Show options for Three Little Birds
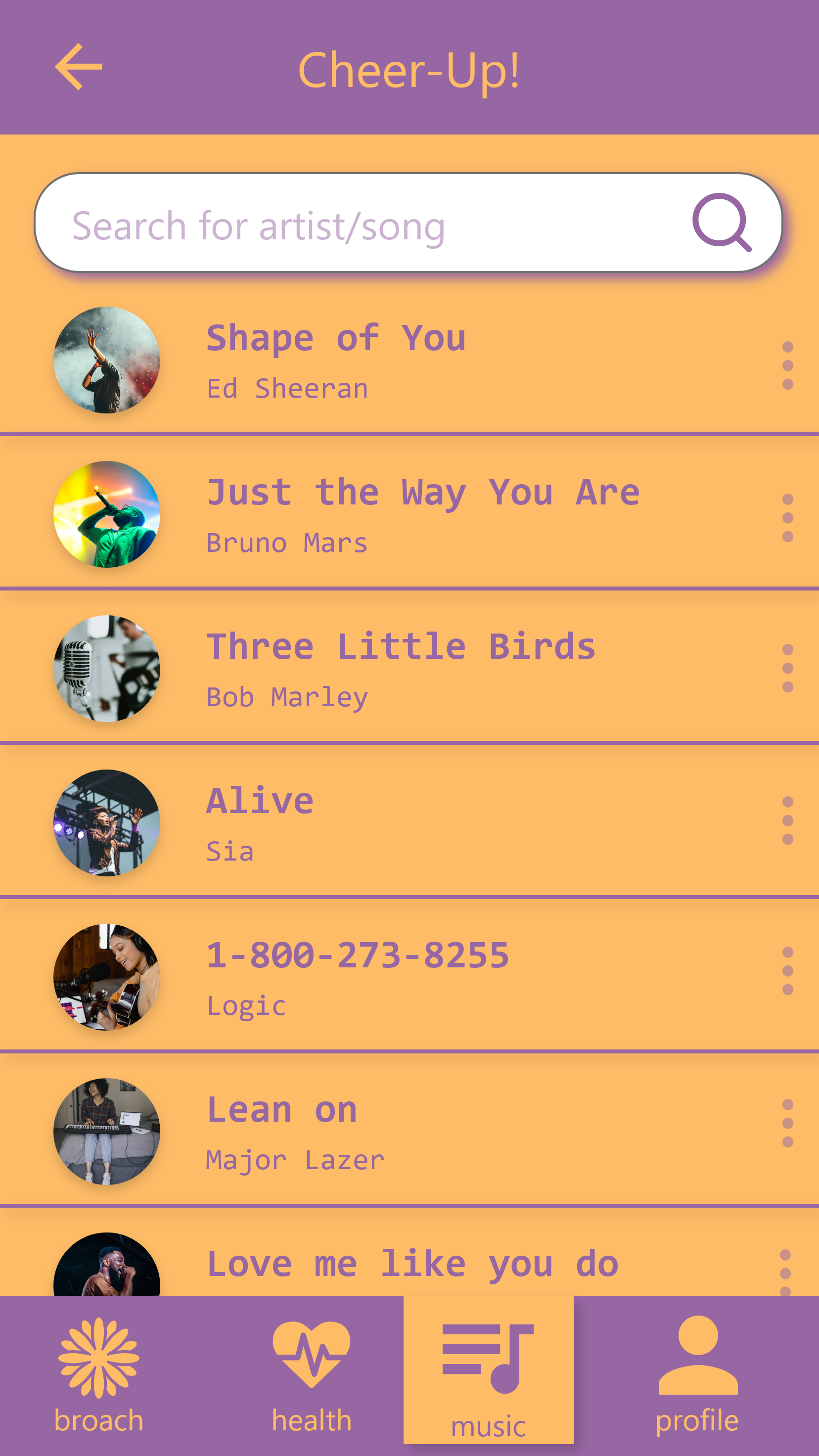 787,668
